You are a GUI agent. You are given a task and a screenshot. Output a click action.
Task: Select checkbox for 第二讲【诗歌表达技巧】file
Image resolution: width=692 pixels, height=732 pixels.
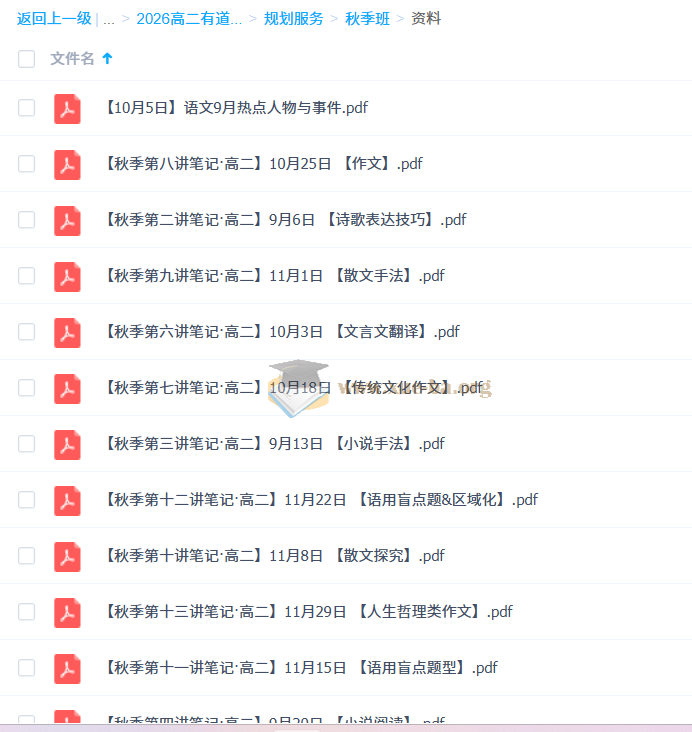point(26,220)
